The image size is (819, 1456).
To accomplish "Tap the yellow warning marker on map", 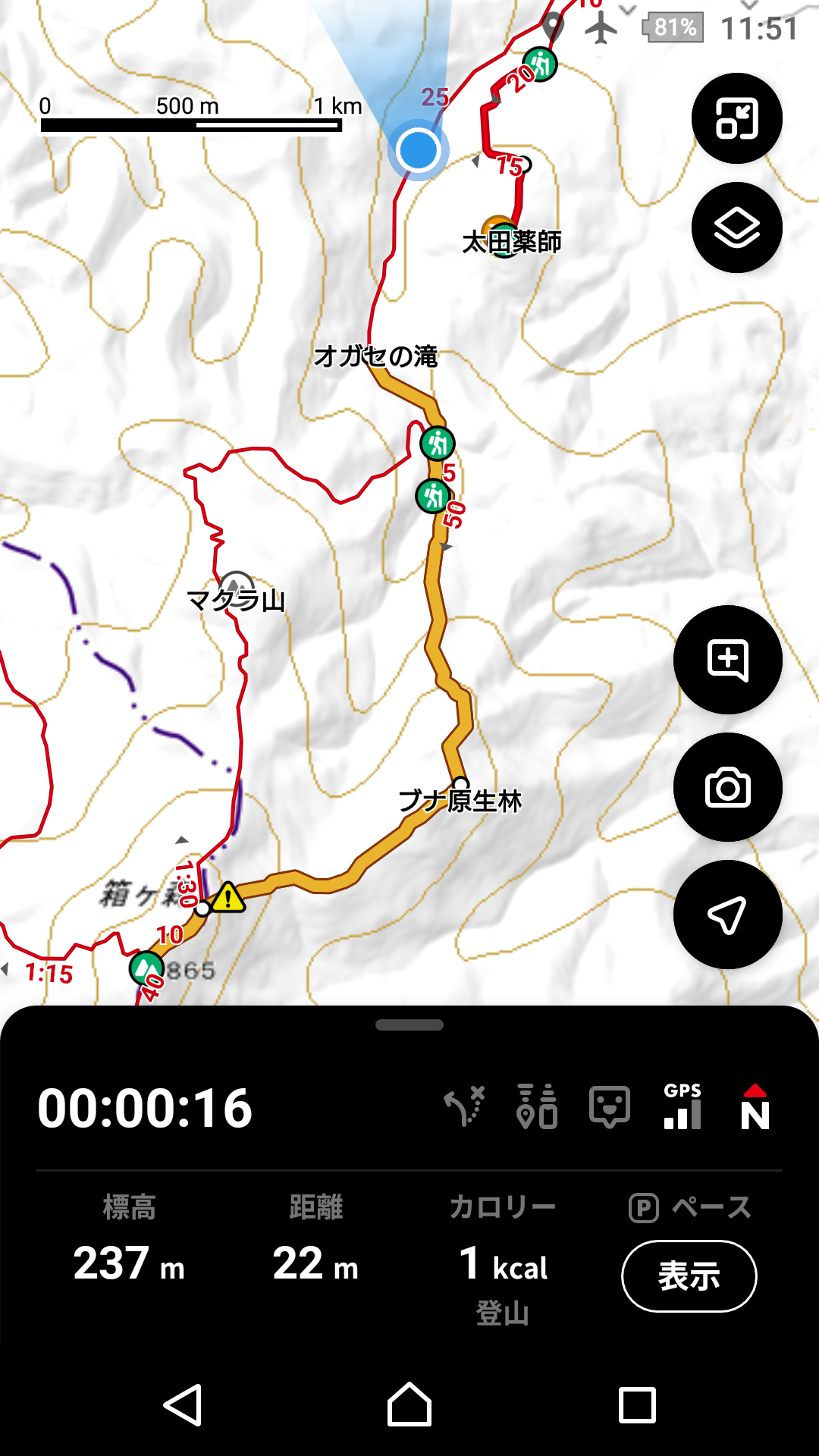I will (227, 897).
